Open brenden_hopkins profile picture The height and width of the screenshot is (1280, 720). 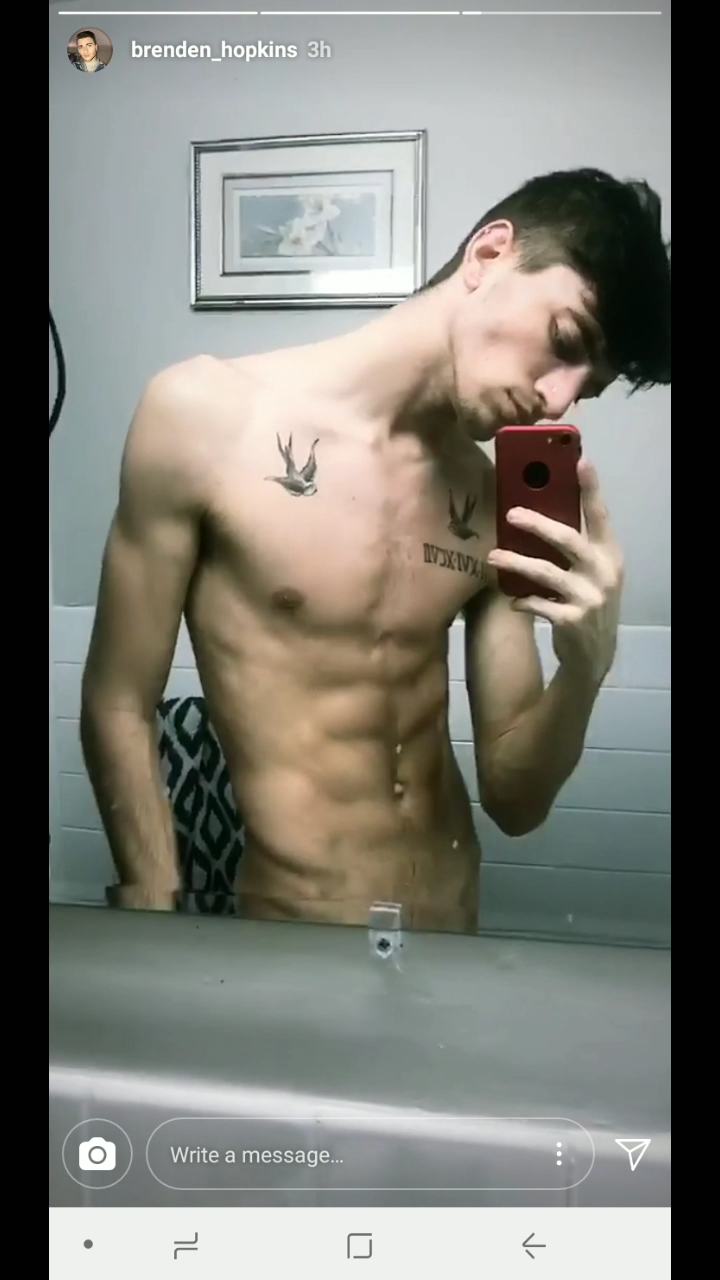tap(89, 49)
